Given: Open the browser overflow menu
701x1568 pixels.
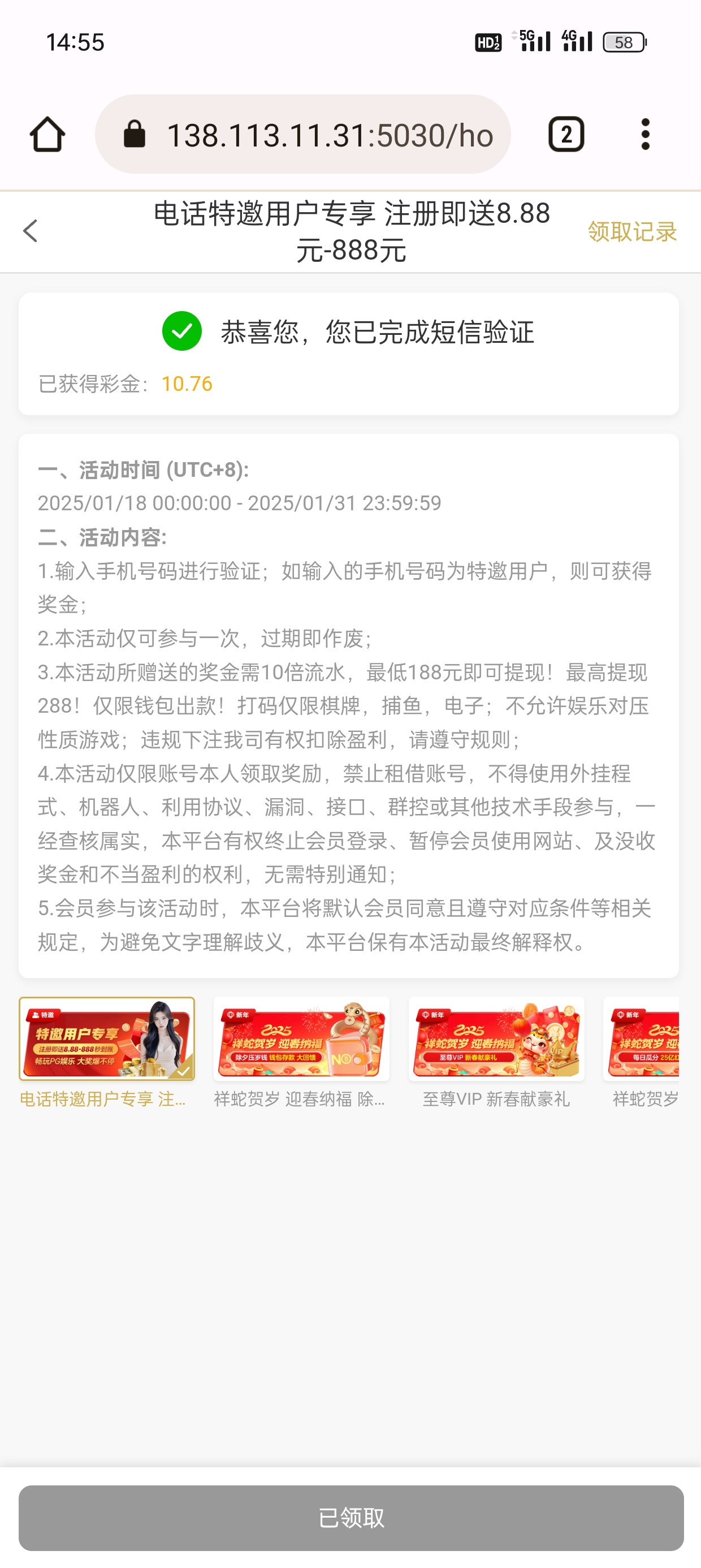Looking at the screenshot, I should [x=645, y=135].
